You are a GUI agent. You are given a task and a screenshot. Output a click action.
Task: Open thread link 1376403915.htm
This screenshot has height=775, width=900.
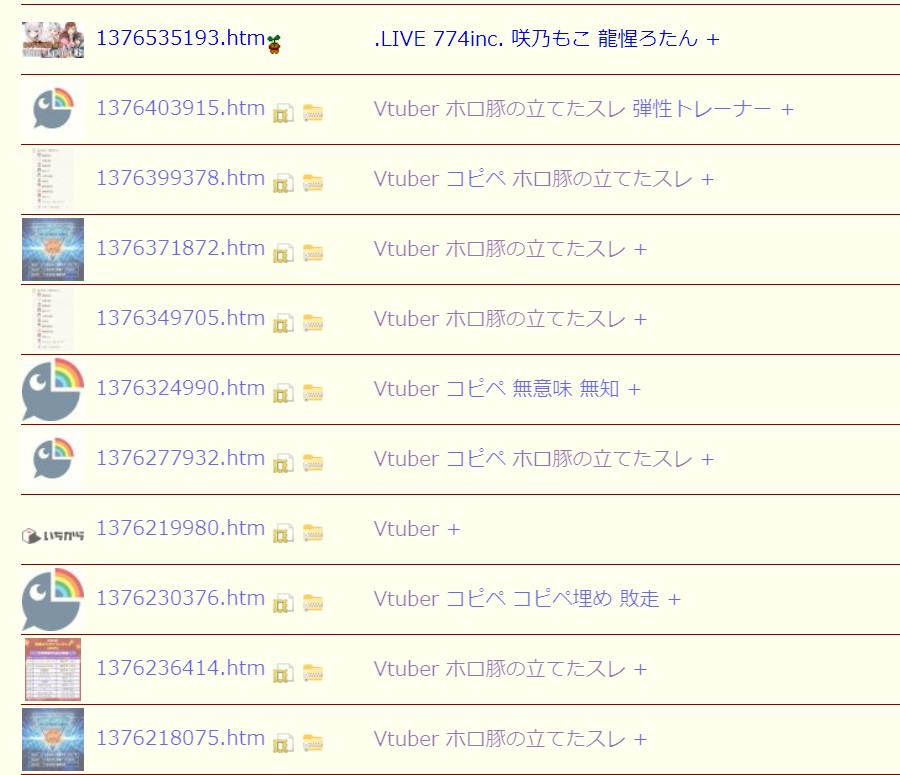tap(180, 109)
